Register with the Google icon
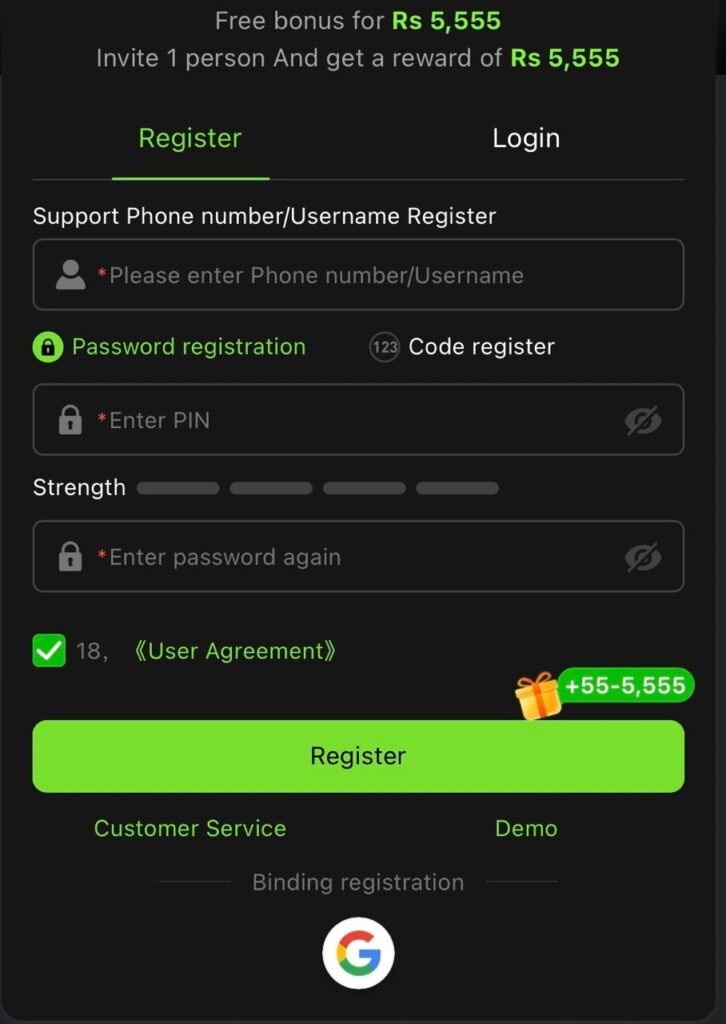This screenshot has width=726, height=1024. point(358,953)
